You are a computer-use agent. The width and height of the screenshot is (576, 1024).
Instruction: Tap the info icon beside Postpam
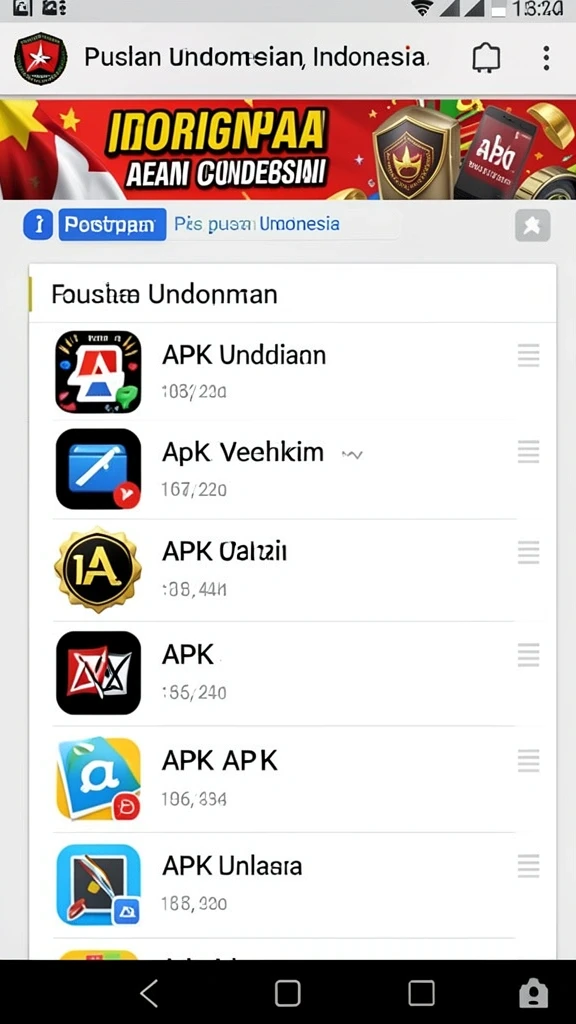coord(39,225)
